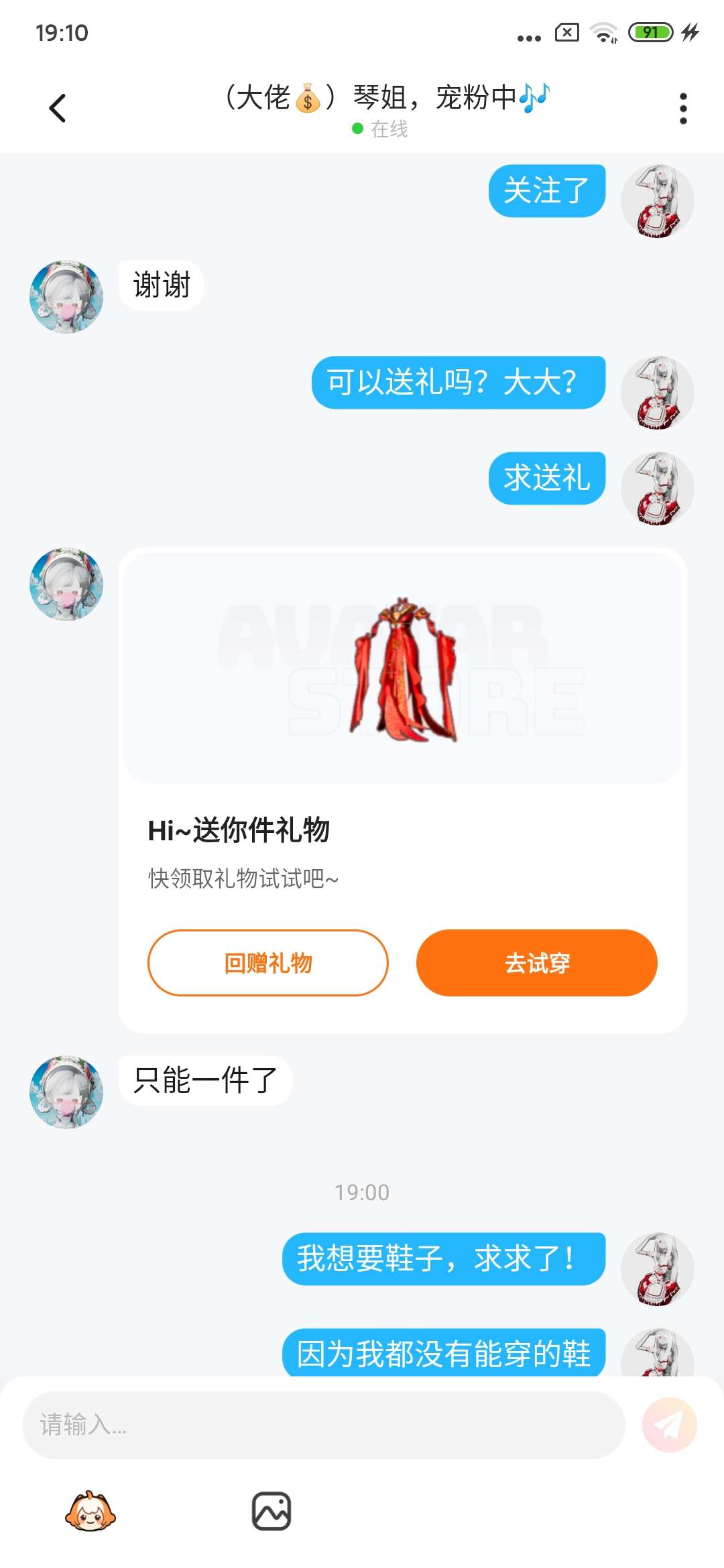This screenshot has width=724, height=1568.
Task: Open my avatar next to 关注了
Action: (657, 201)
